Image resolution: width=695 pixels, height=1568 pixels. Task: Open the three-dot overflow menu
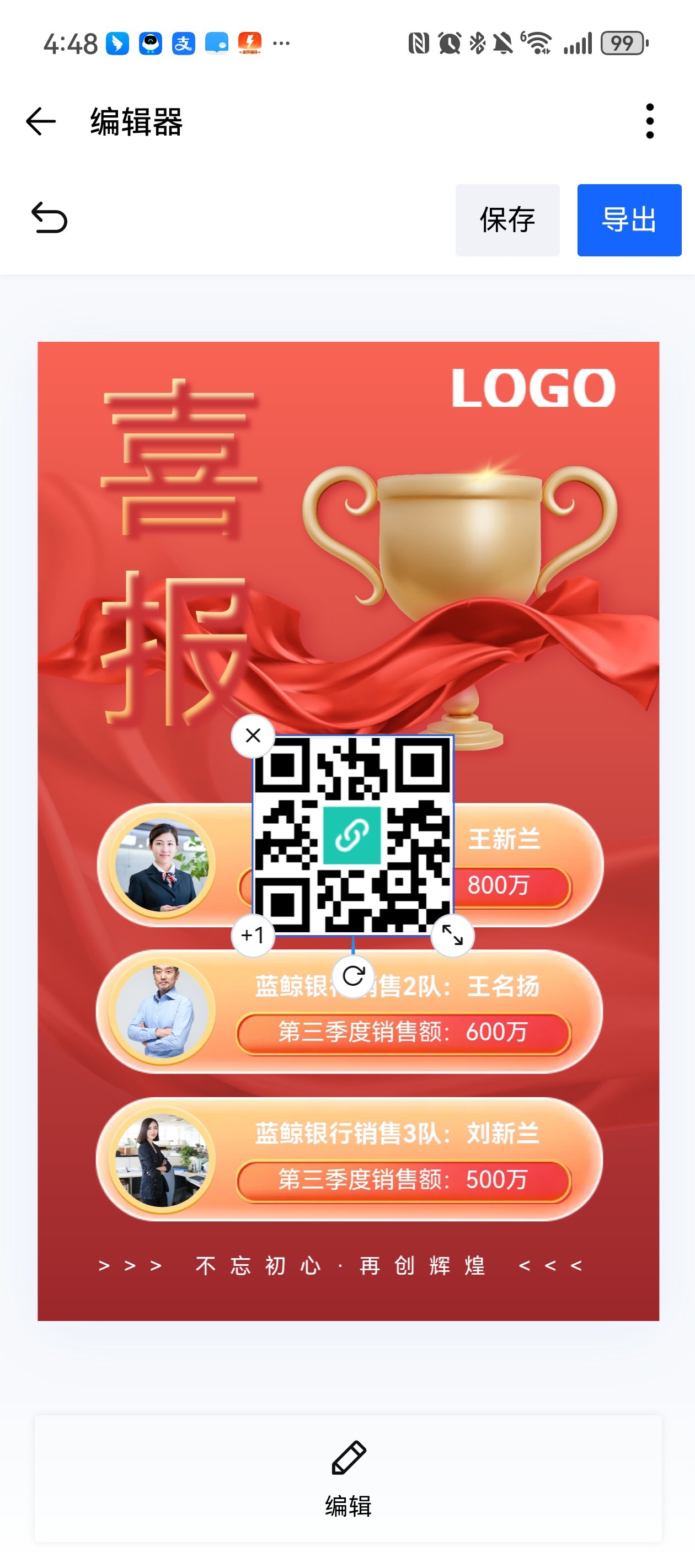click(x=649, y=121)
